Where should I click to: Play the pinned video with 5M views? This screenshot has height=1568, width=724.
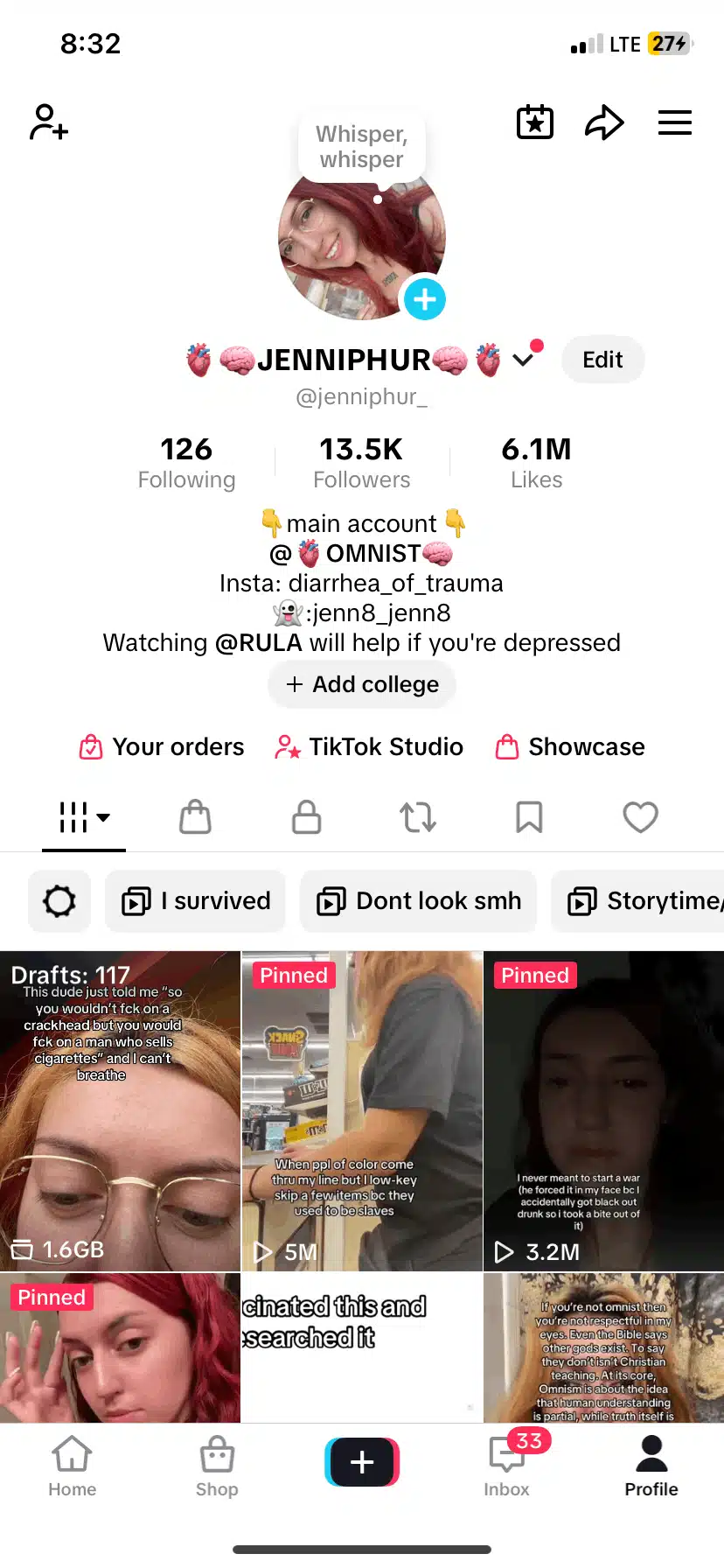(362, 1111)
